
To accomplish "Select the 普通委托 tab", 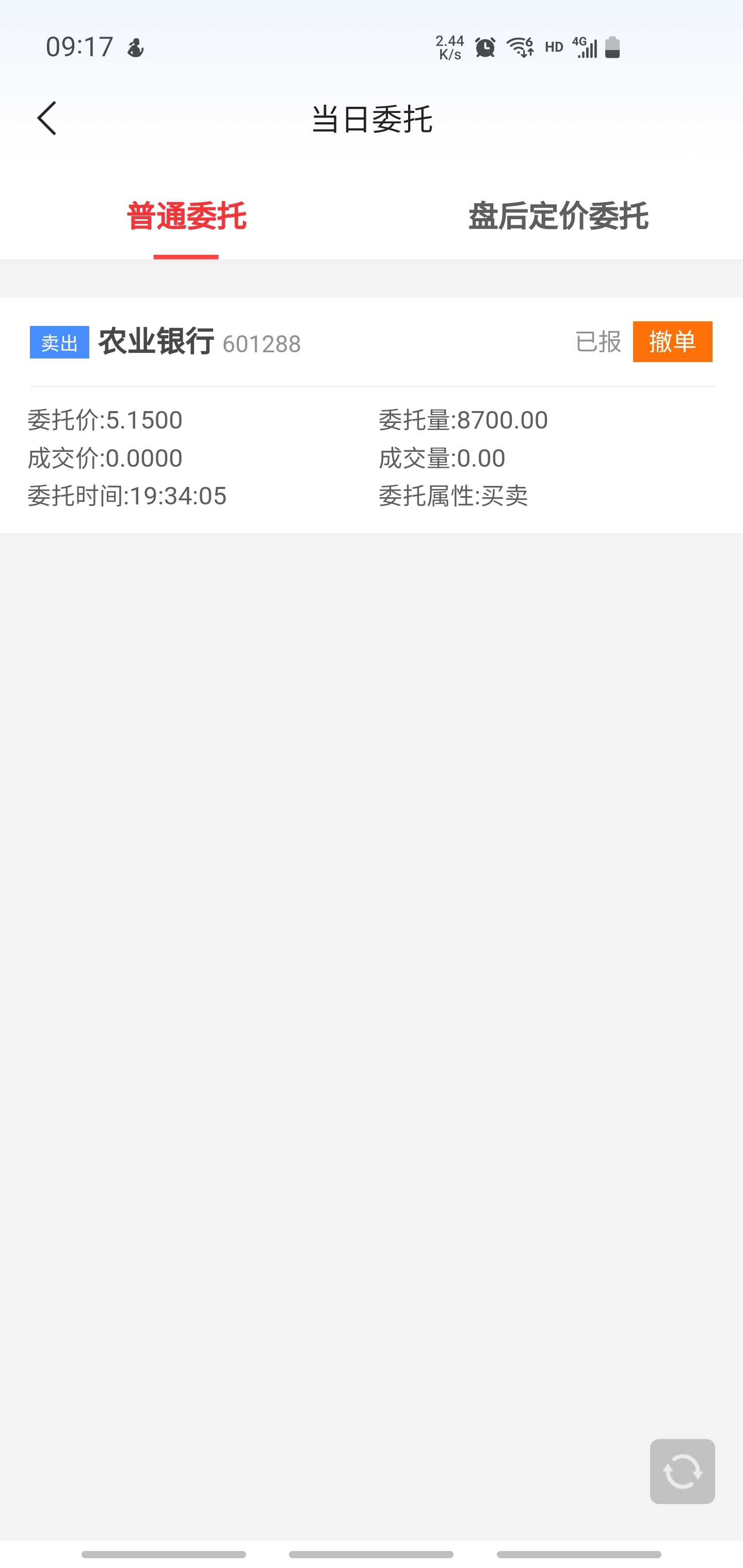I will point(186,217).
